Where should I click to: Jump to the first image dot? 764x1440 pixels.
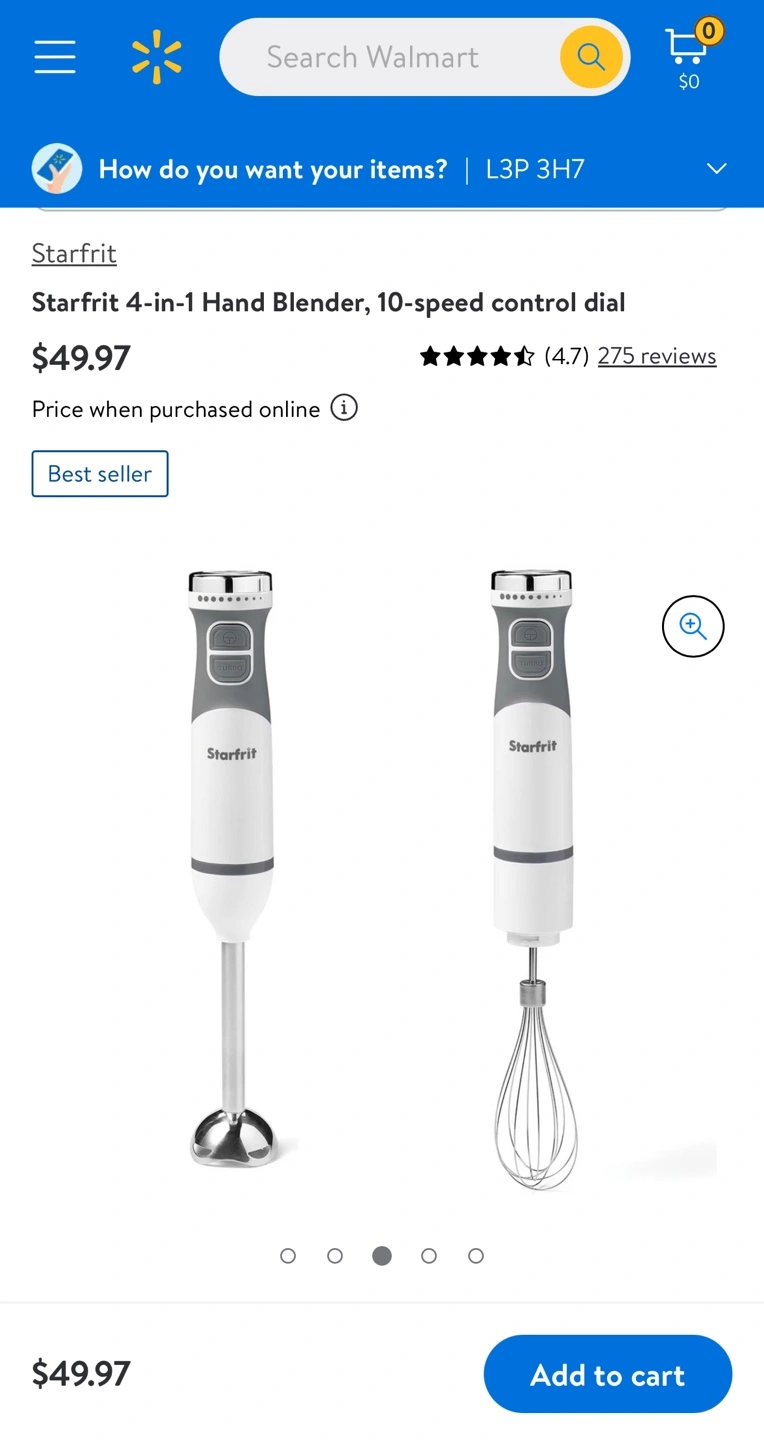[x=288, y=1256]
